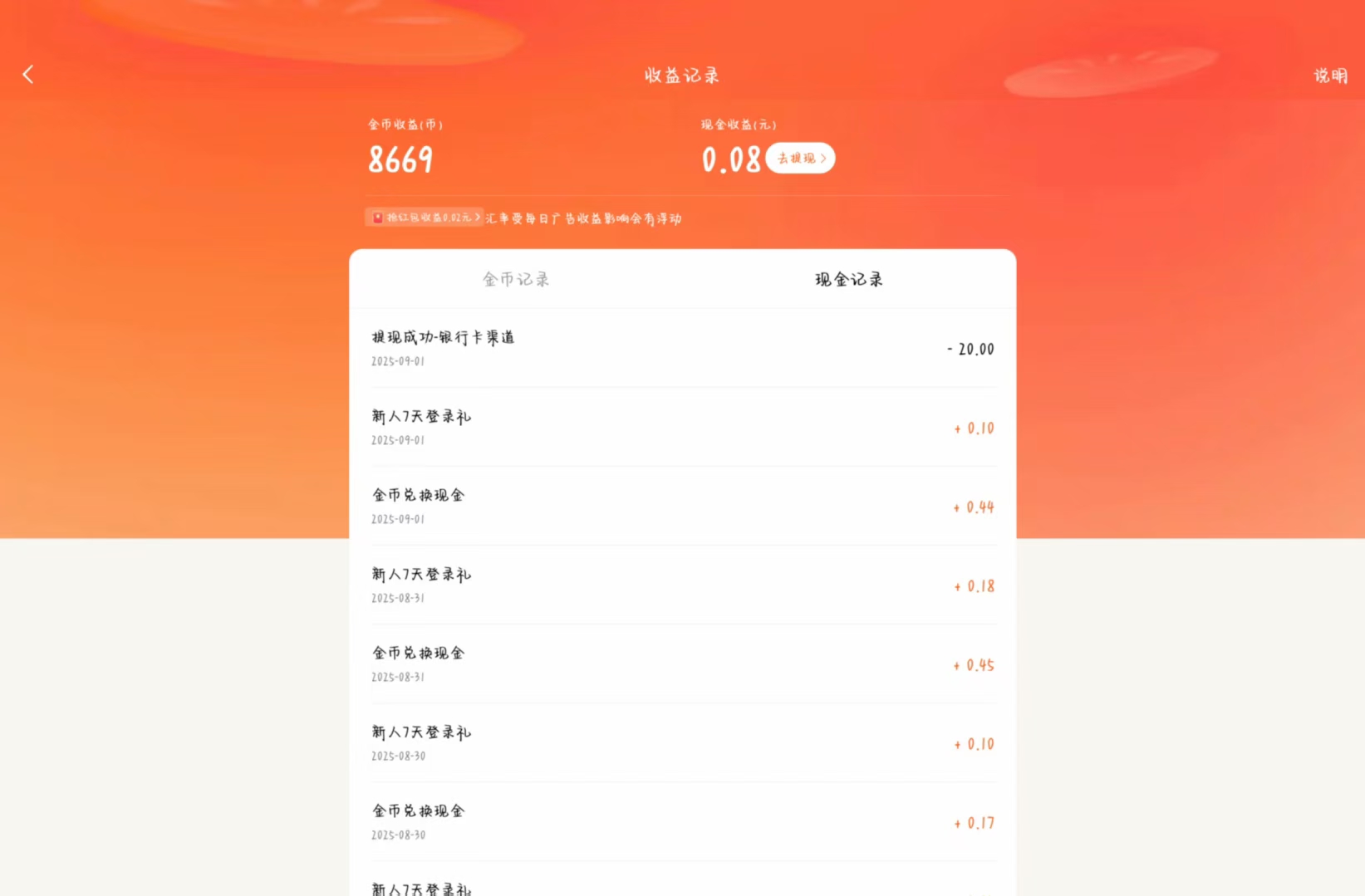
Task: Tap the 去提现 withdraw button
Action: click(x=800, y=158)
